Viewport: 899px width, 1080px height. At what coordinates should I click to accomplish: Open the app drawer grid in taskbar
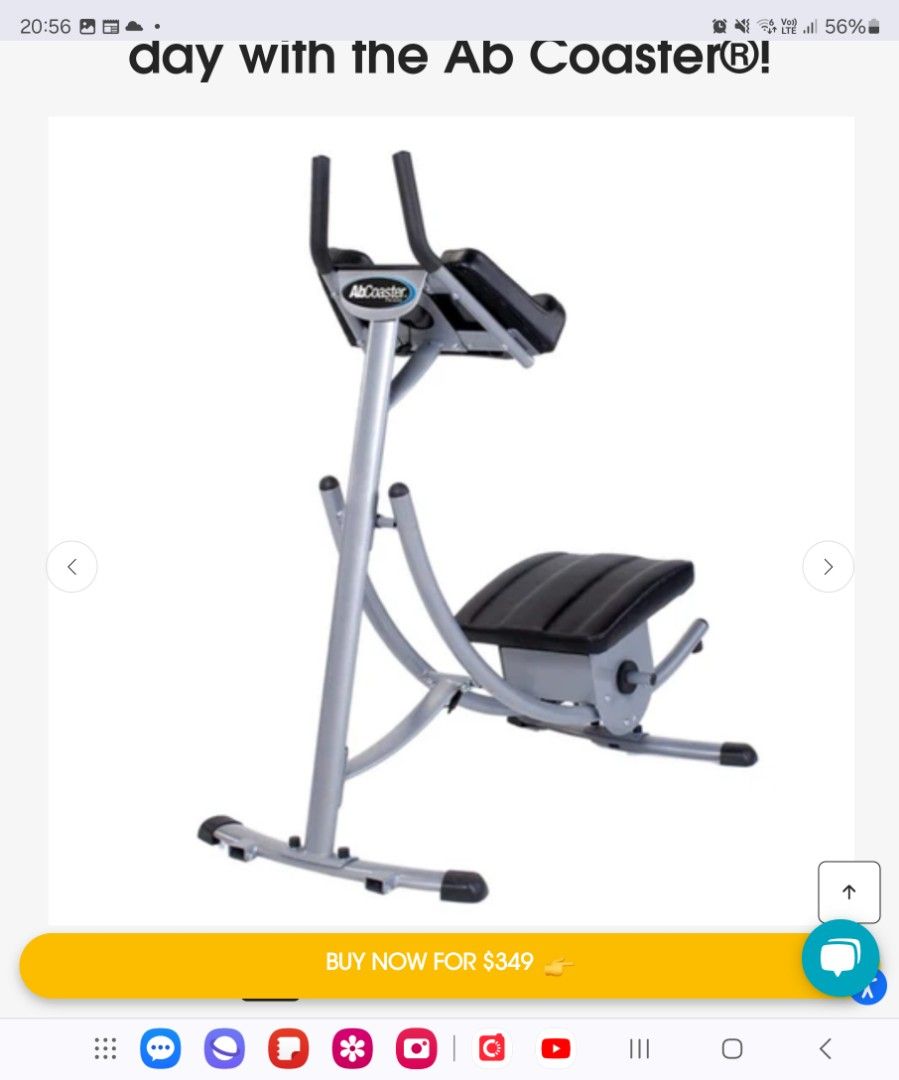(105, 1048)
